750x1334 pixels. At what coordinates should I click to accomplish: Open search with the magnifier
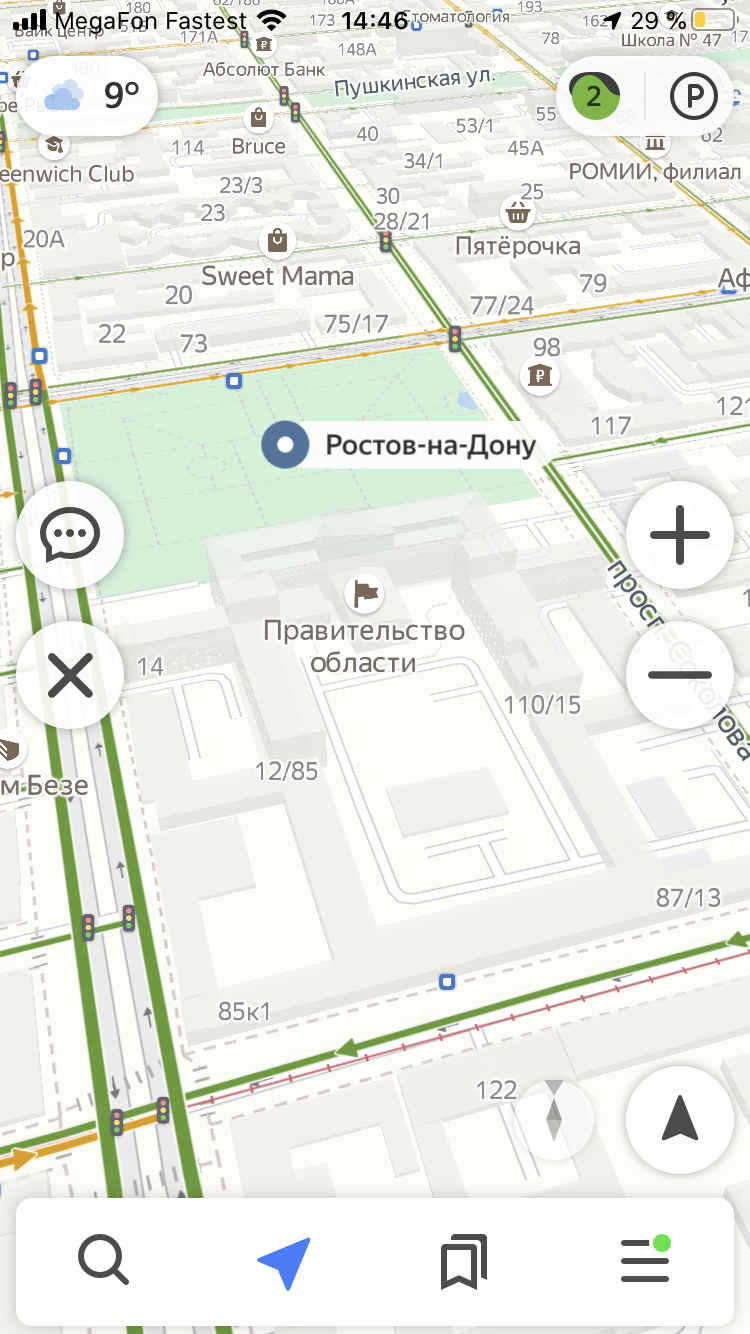[104, 1261]
